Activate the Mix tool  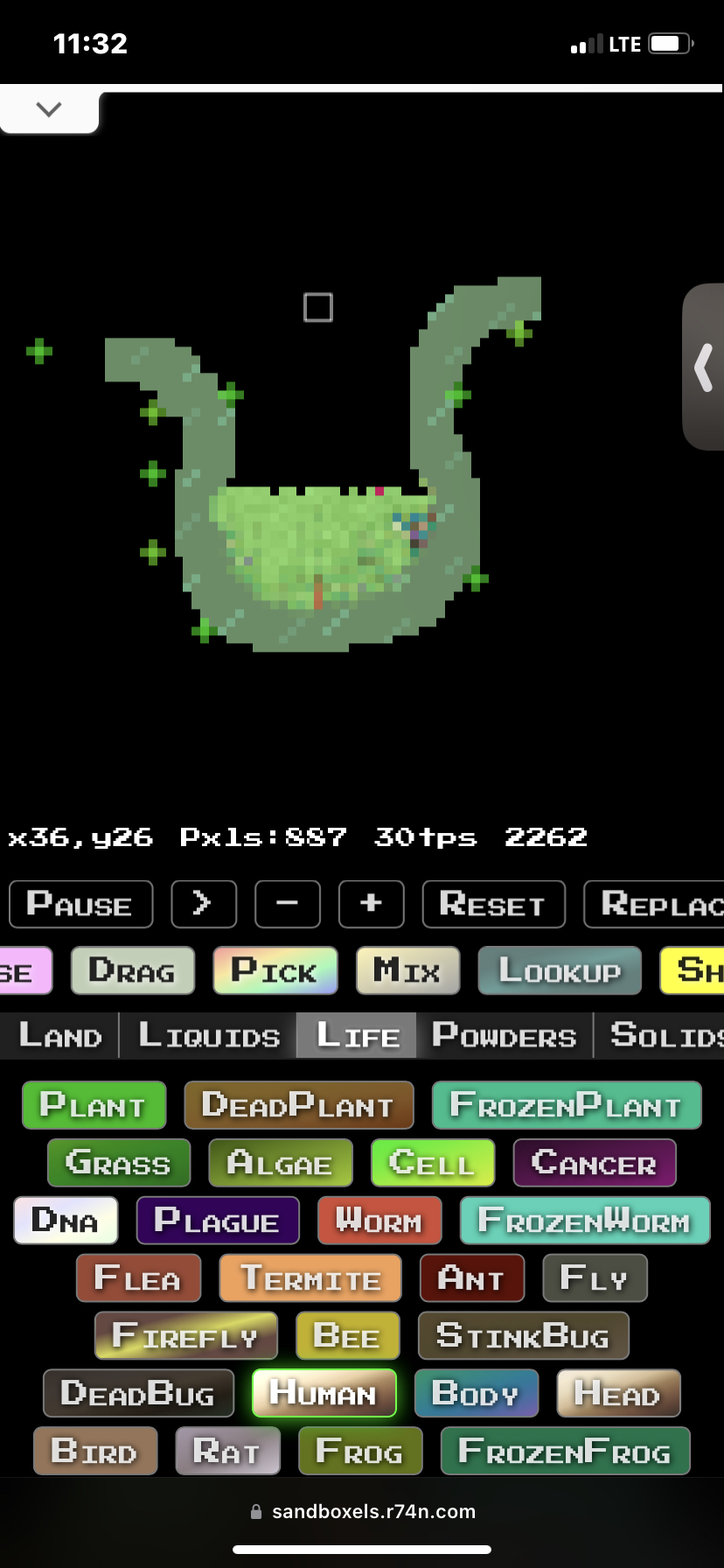point(407,970)
